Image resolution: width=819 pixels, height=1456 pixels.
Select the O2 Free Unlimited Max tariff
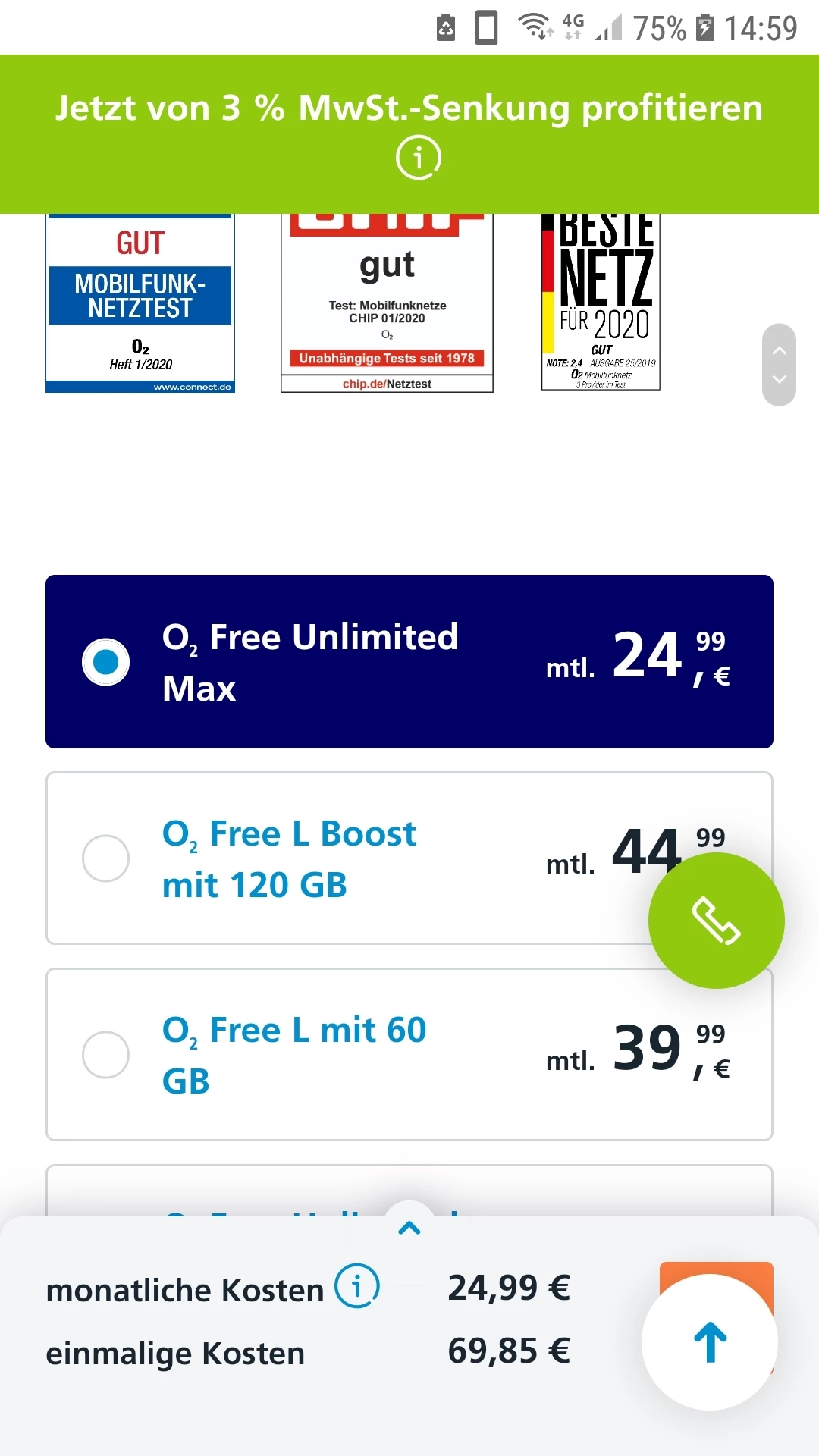105,662
